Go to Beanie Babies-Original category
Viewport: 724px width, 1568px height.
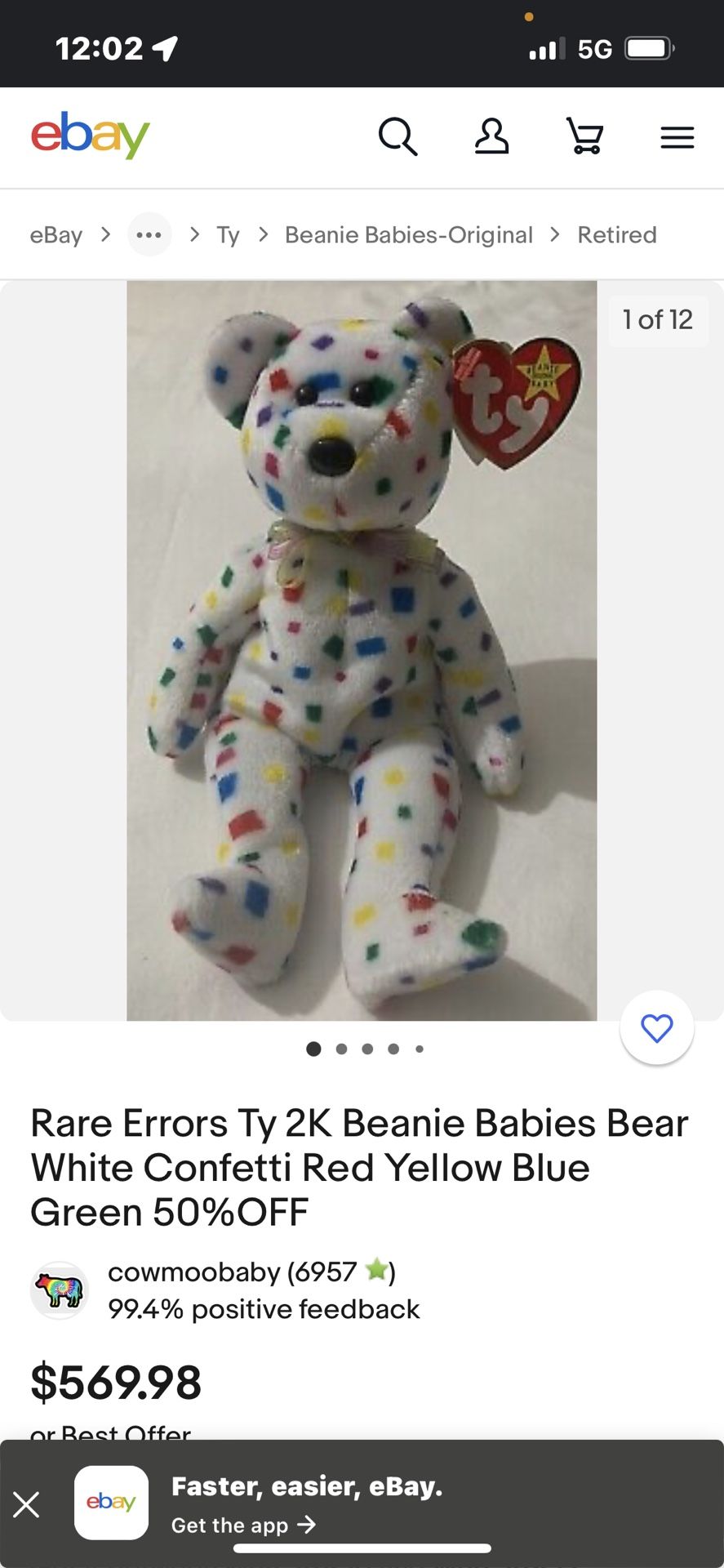point(408,235)
